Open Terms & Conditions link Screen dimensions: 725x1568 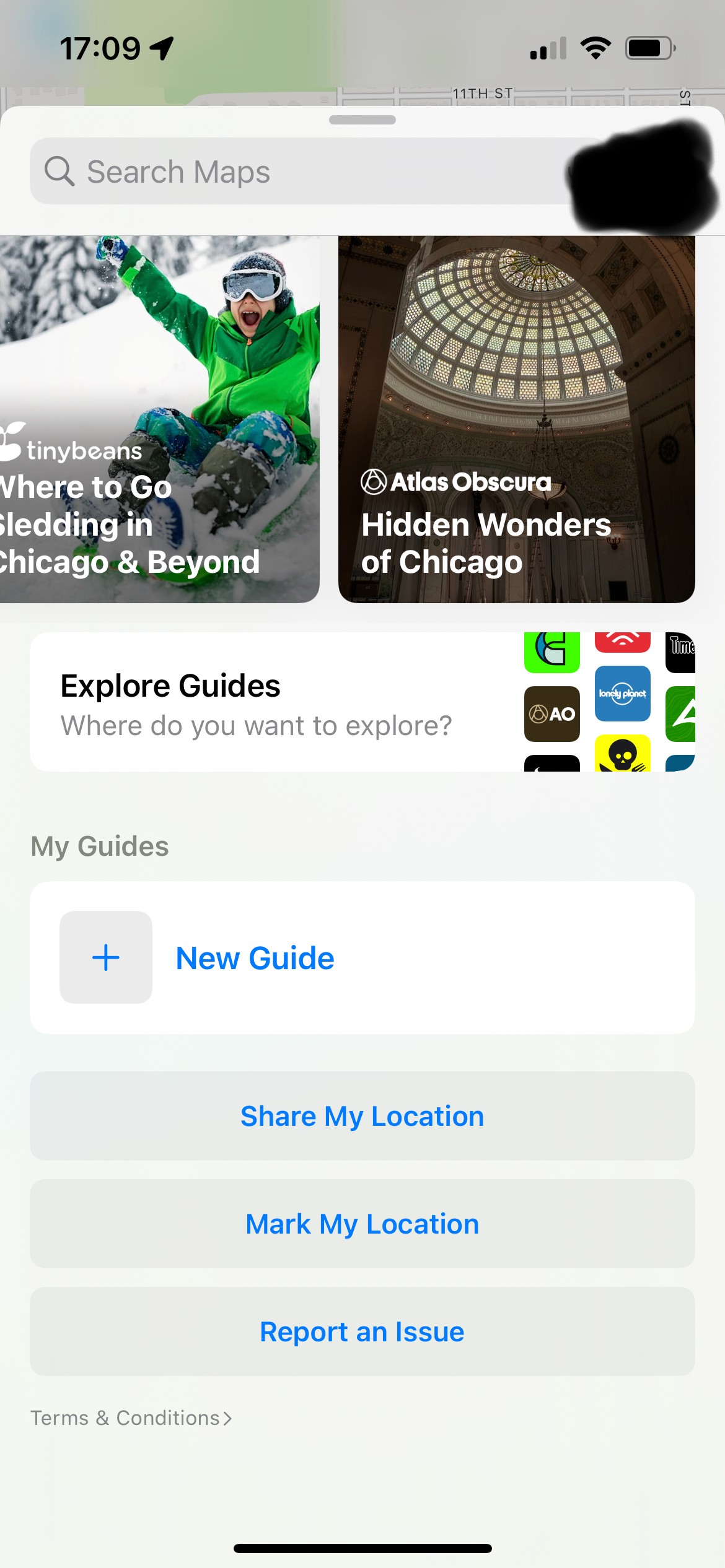tap(131, 1418)
